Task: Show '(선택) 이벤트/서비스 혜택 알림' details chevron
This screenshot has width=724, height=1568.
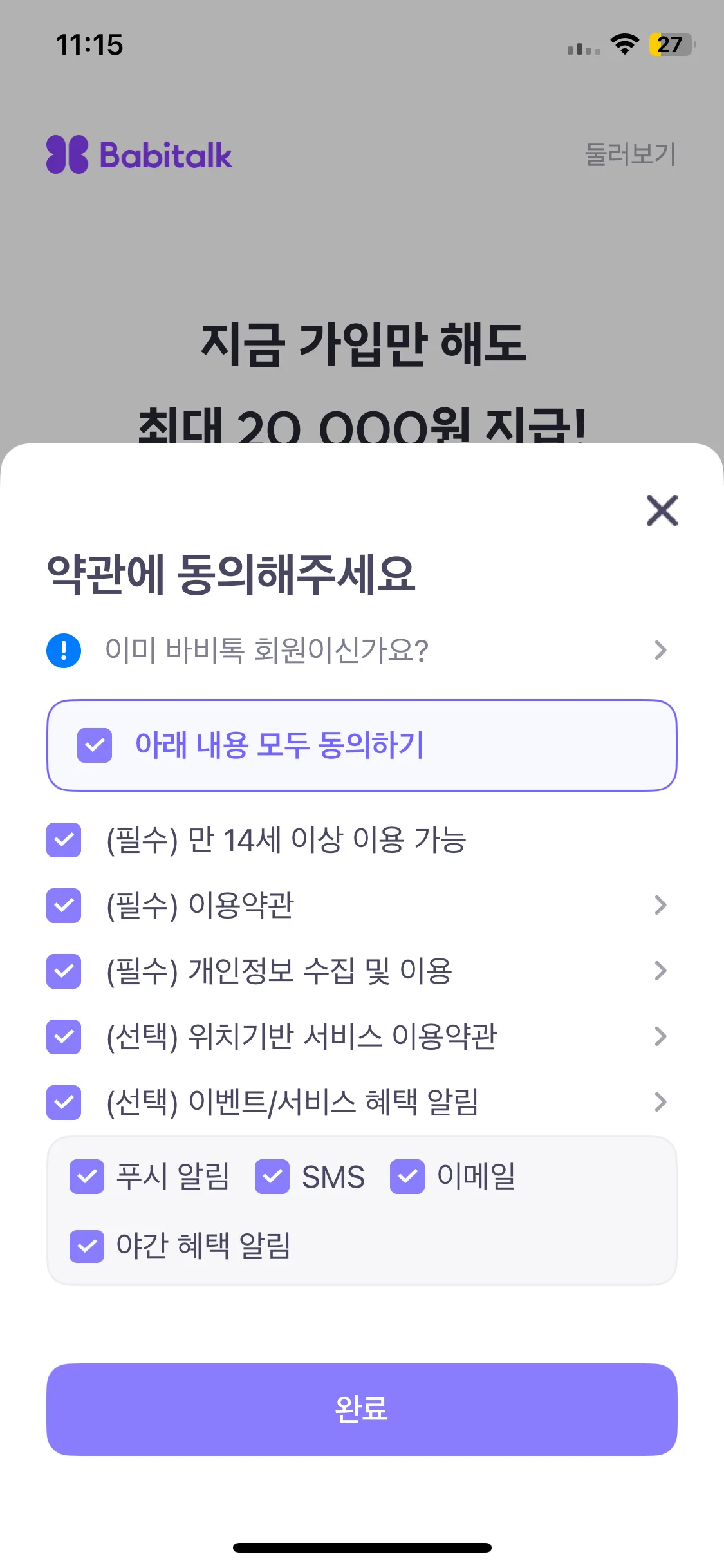Action: click(660, 1102)
